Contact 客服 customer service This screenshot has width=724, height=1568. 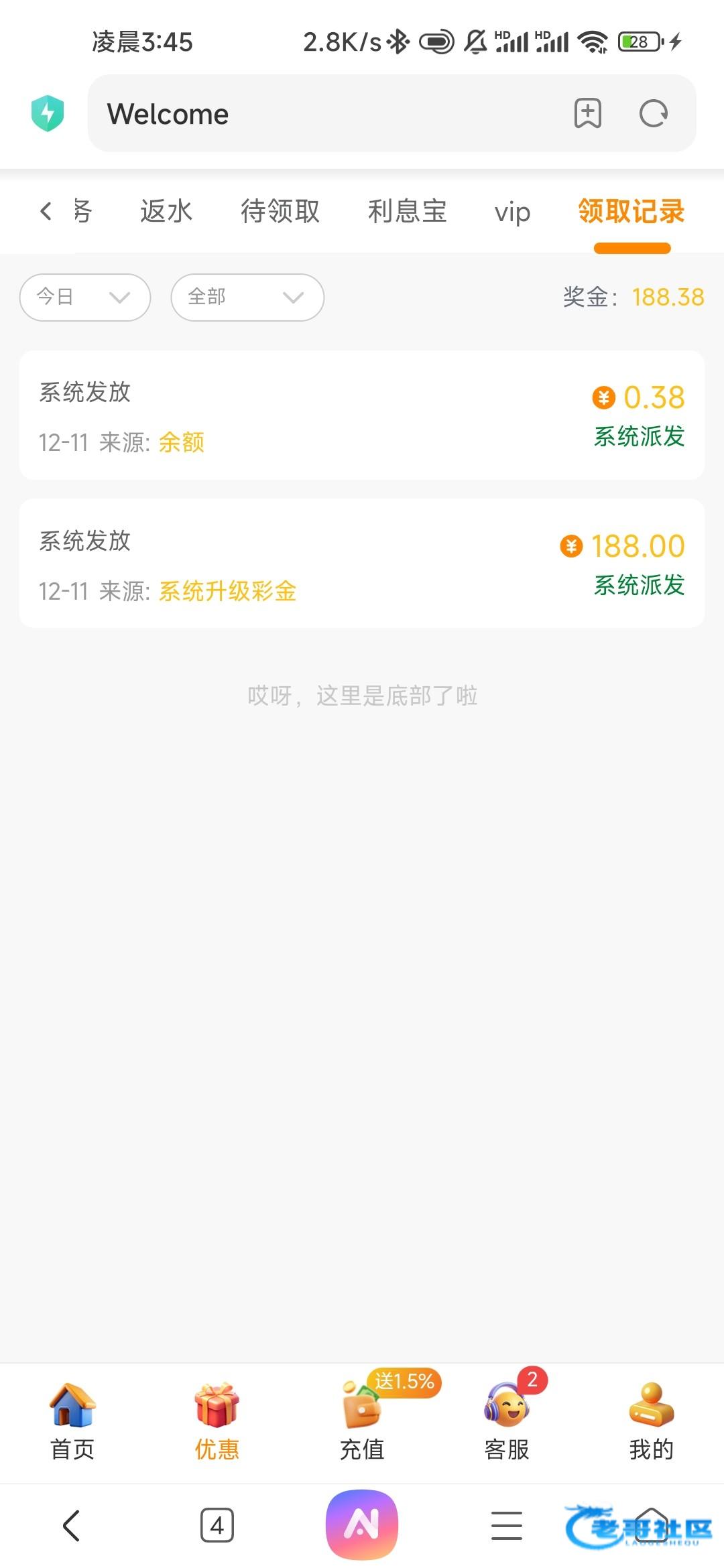(507, 1421)
